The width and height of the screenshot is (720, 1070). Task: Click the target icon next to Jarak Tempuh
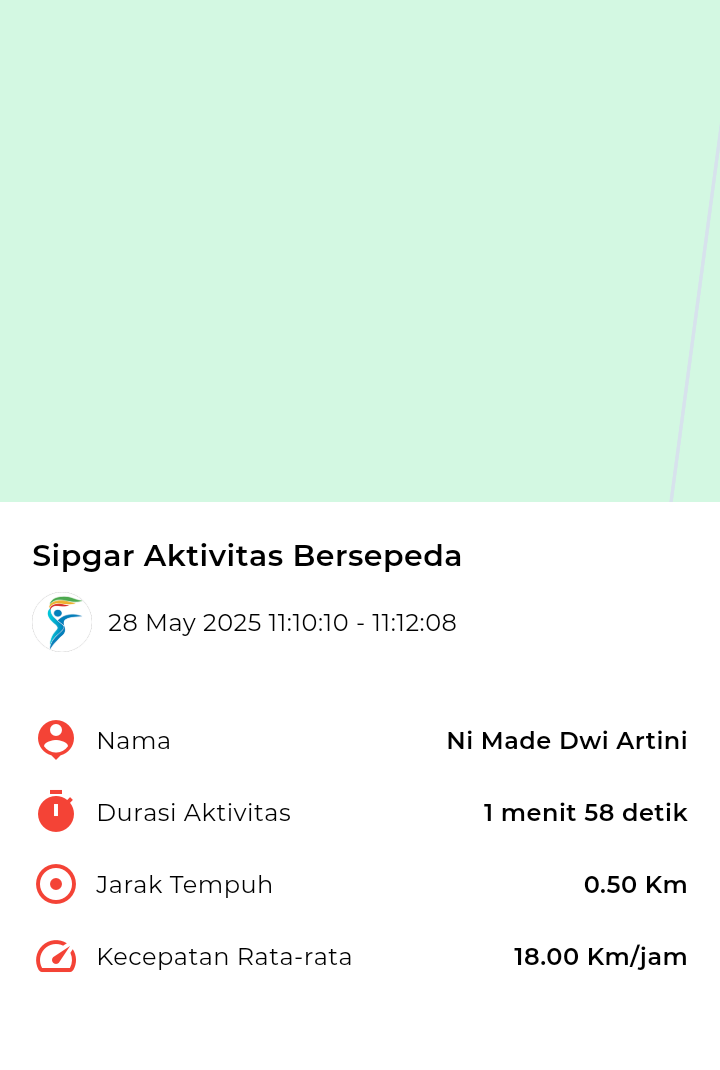pos(55,884)
